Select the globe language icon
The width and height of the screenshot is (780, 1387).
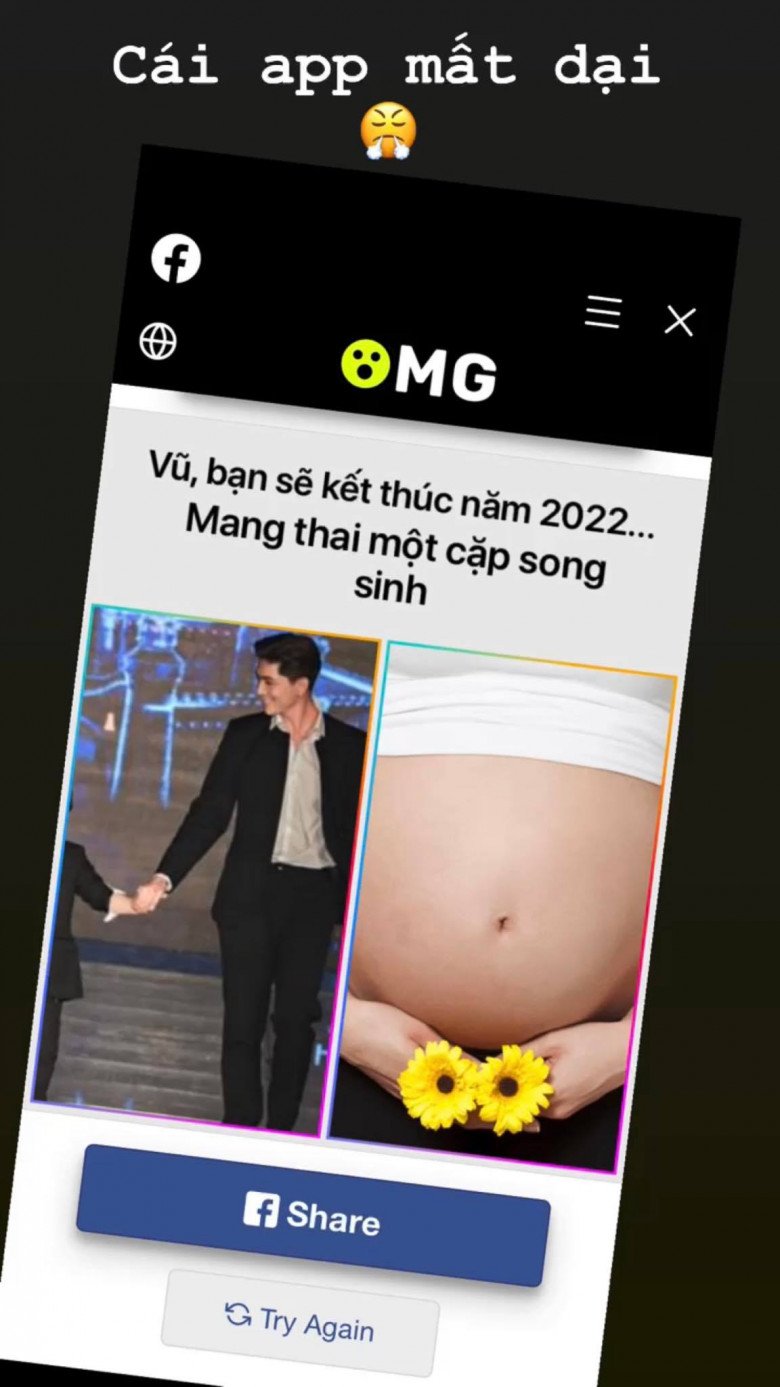(160, 343)
